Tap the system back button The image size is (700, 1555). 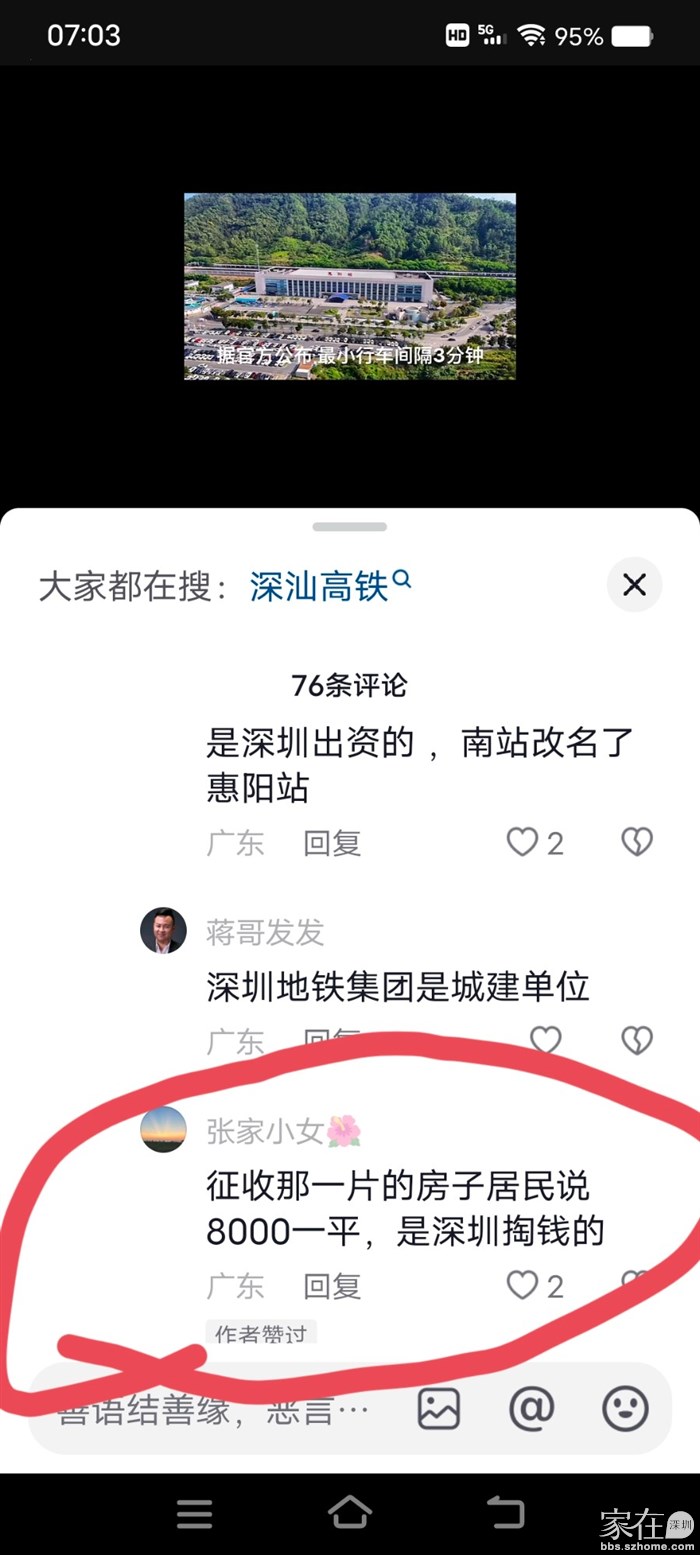[x=505, y=1513]
